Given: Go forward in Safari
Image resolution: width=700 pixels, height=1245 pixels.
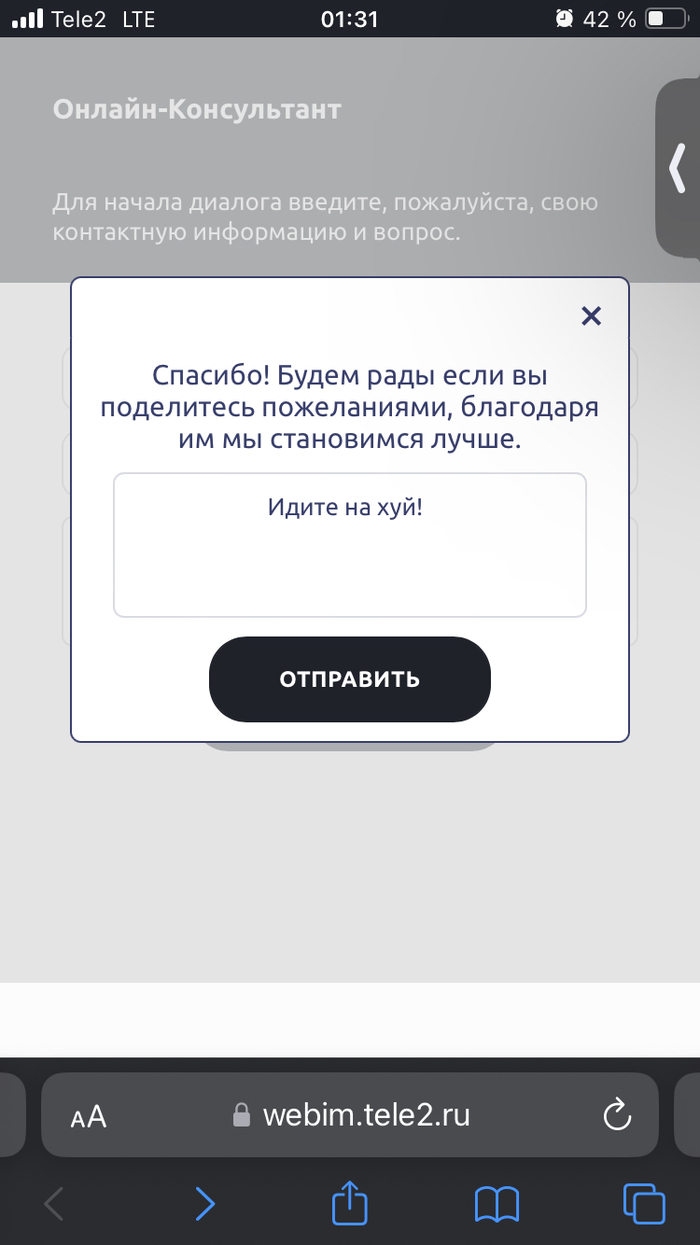Looking at the screenshot, I should click(x=205, y=1204).
